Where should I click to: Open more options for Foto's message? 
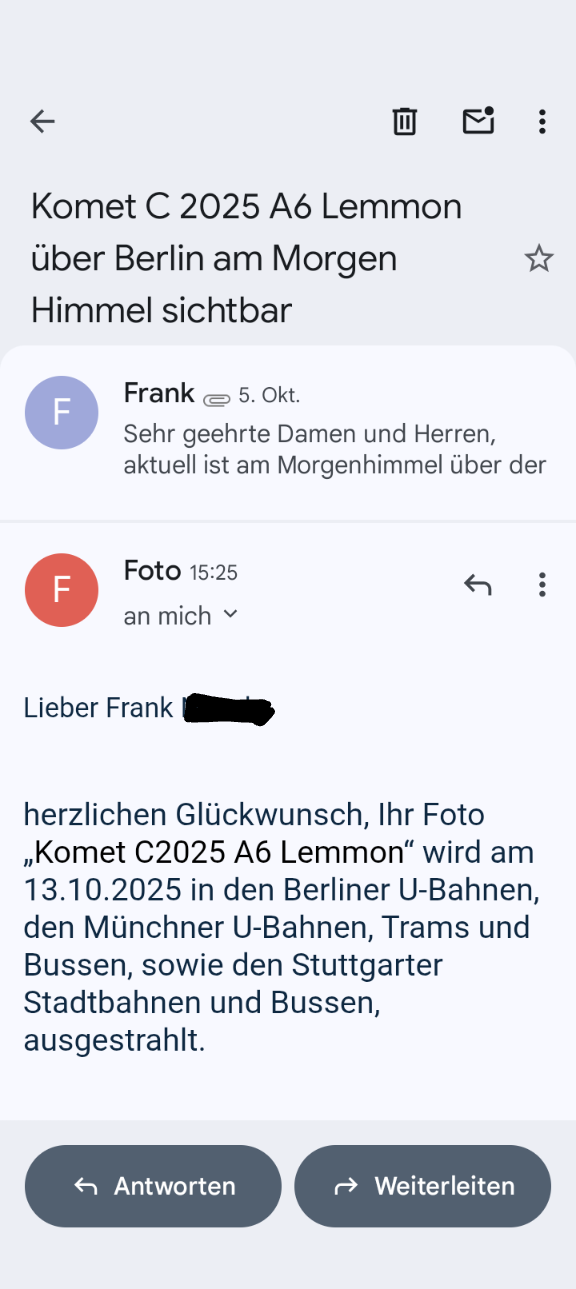[542, 585]
